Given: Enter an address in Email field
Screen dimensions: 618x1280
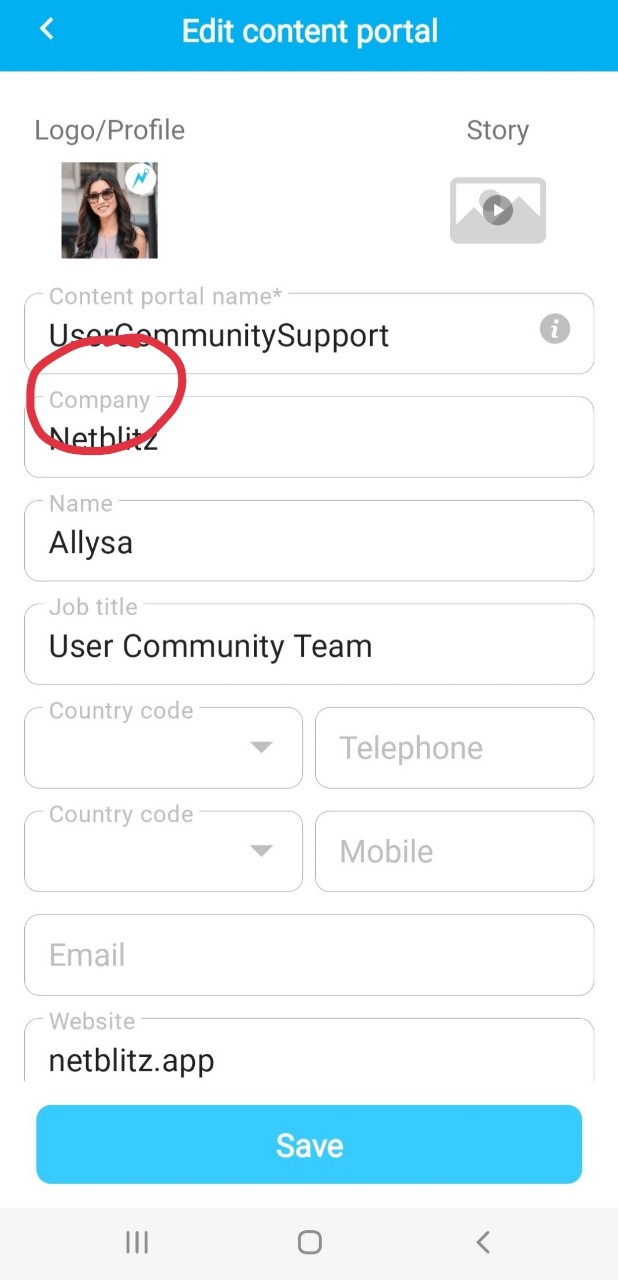Looking at the screenshot, I should pos(308,955).
